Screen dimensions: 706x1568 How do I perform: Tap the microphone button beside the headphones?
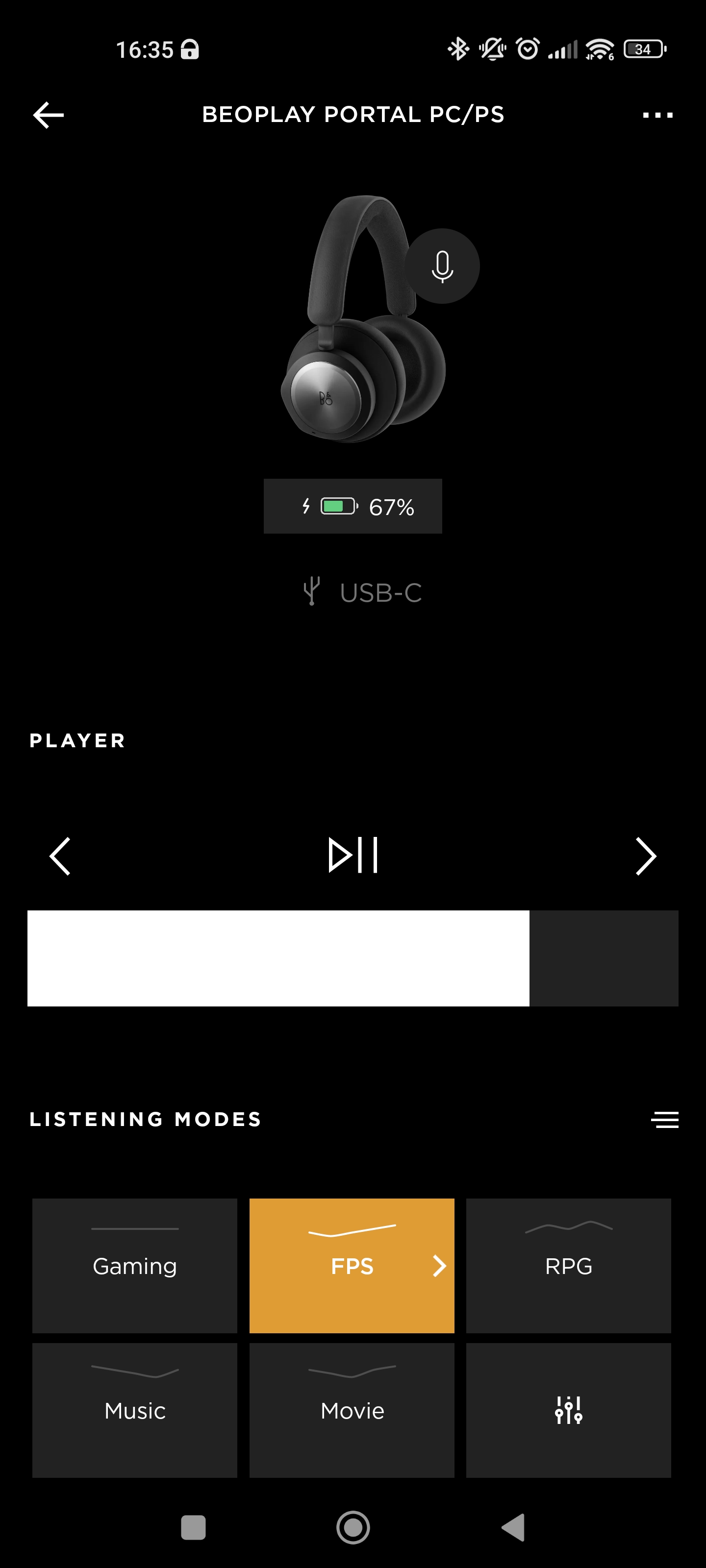click(442, 267)
